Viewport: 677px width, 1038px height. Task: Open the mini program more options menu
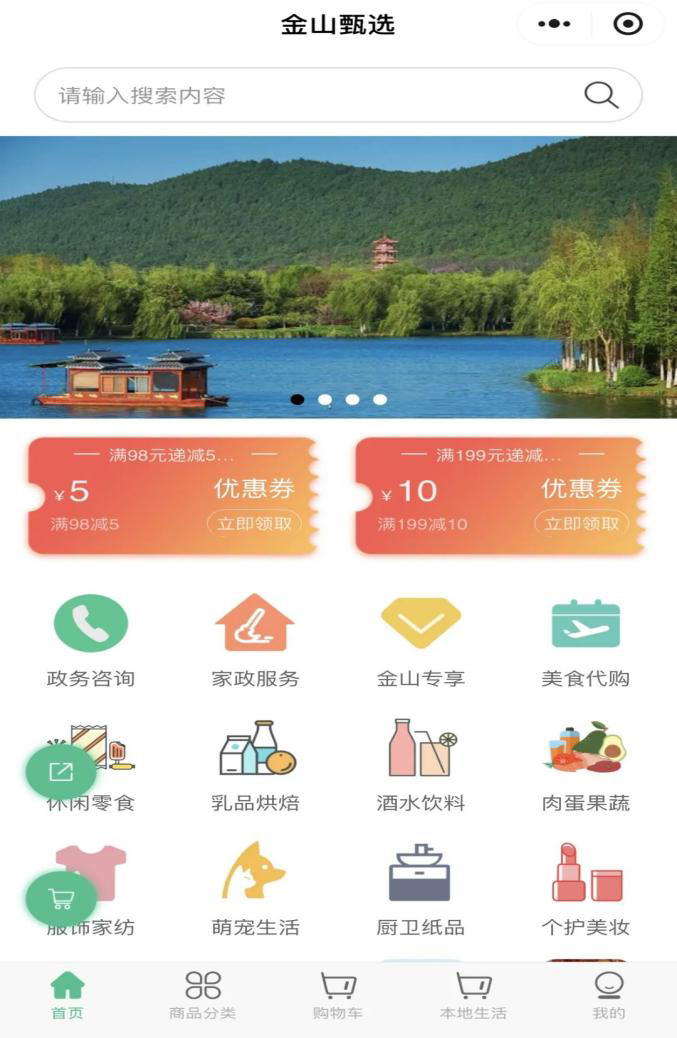tap(554, 24)
